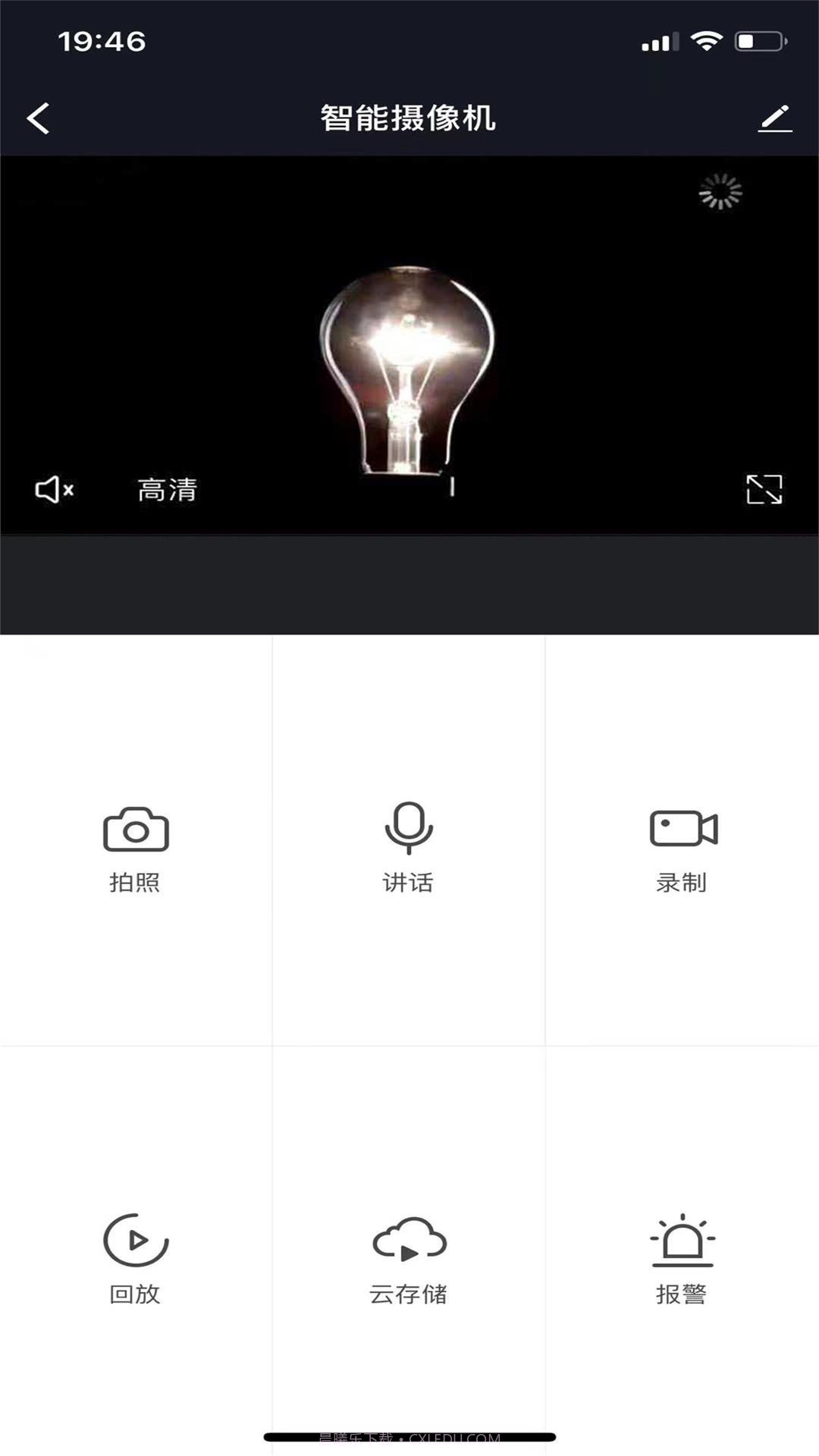Return to device list with the back arrow
Viewport: 819px width, 1456px height.
pyautogui.click(x=36, y=118)
